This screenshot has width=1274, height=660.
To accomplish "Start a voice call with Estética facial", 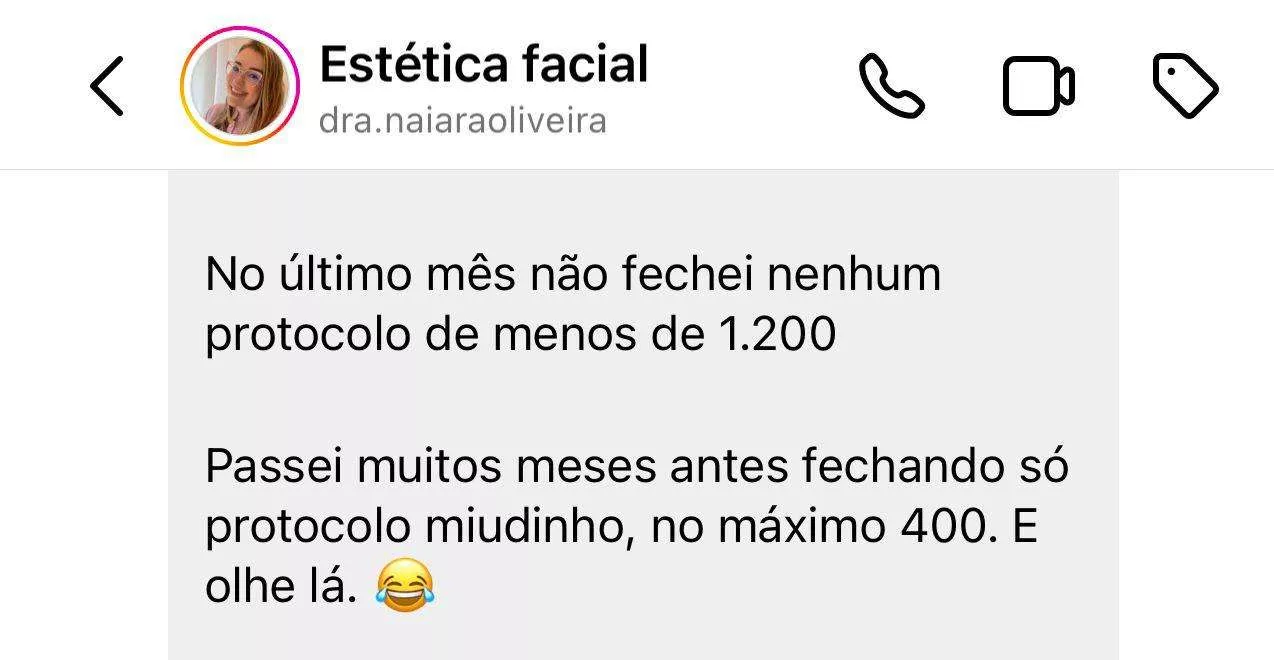I will 892,86.
